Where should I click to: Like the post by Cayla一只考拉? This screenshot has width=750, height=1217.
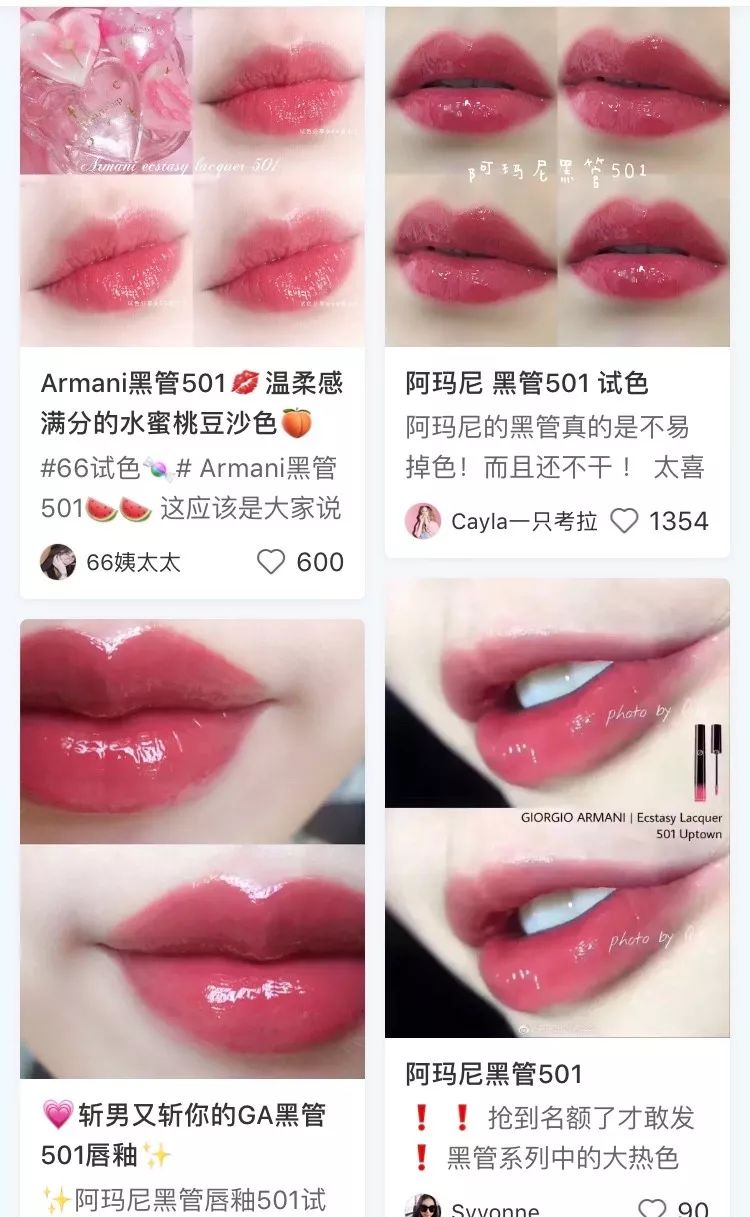(x=624, y=521)
